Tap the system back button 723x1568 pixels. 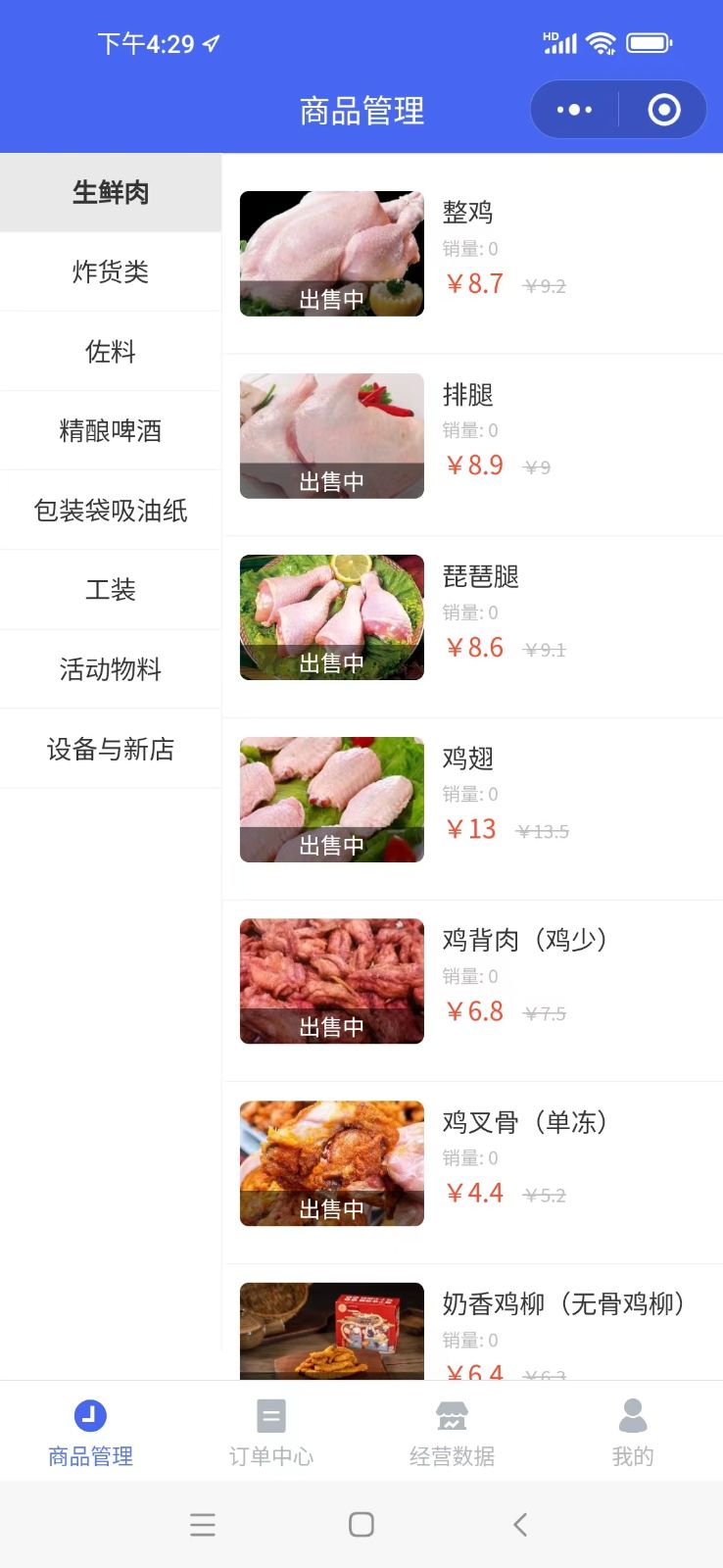(520, 1524)
